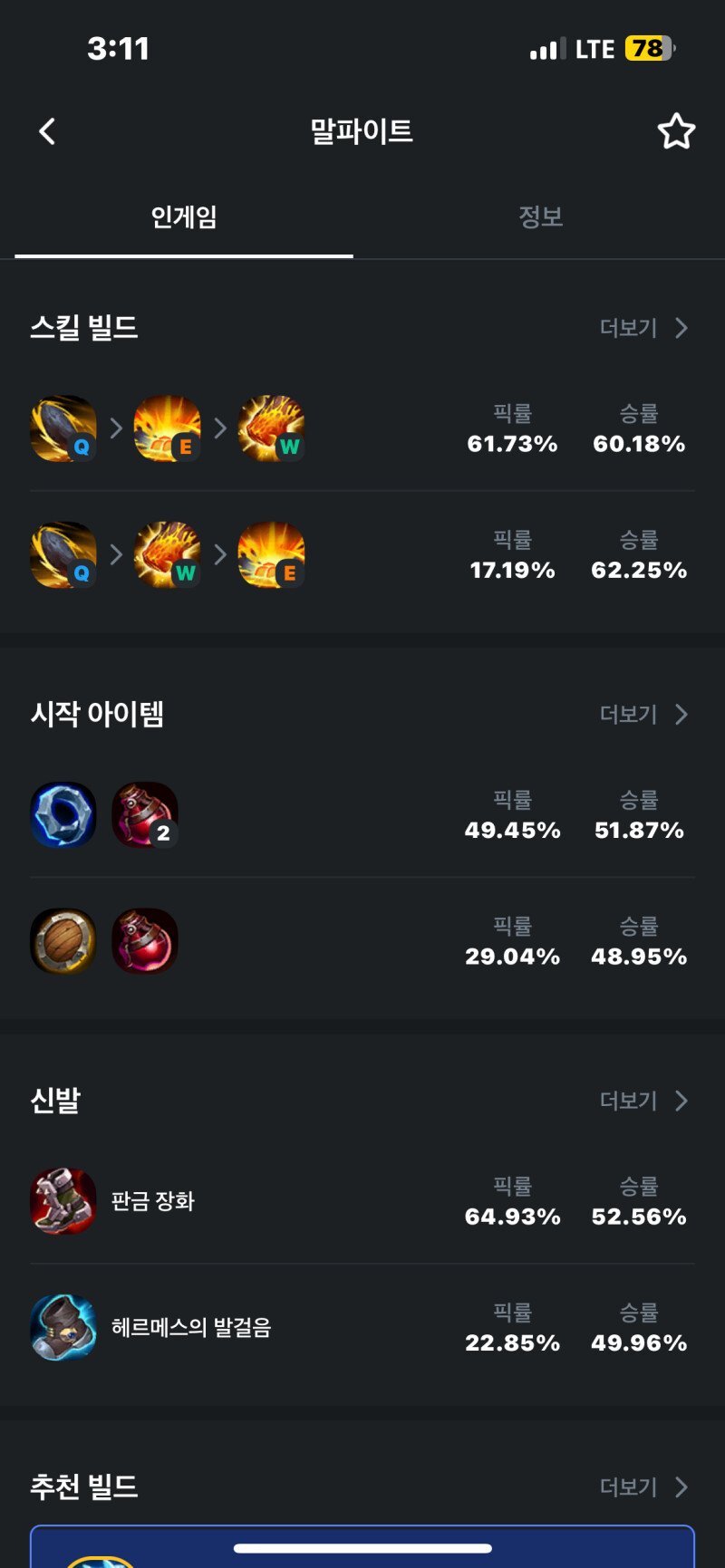Viewport: 725px width, 1568px height.
Task: Open the starting item row with 49.45% pick rate
Action: (x=362, y=815)
